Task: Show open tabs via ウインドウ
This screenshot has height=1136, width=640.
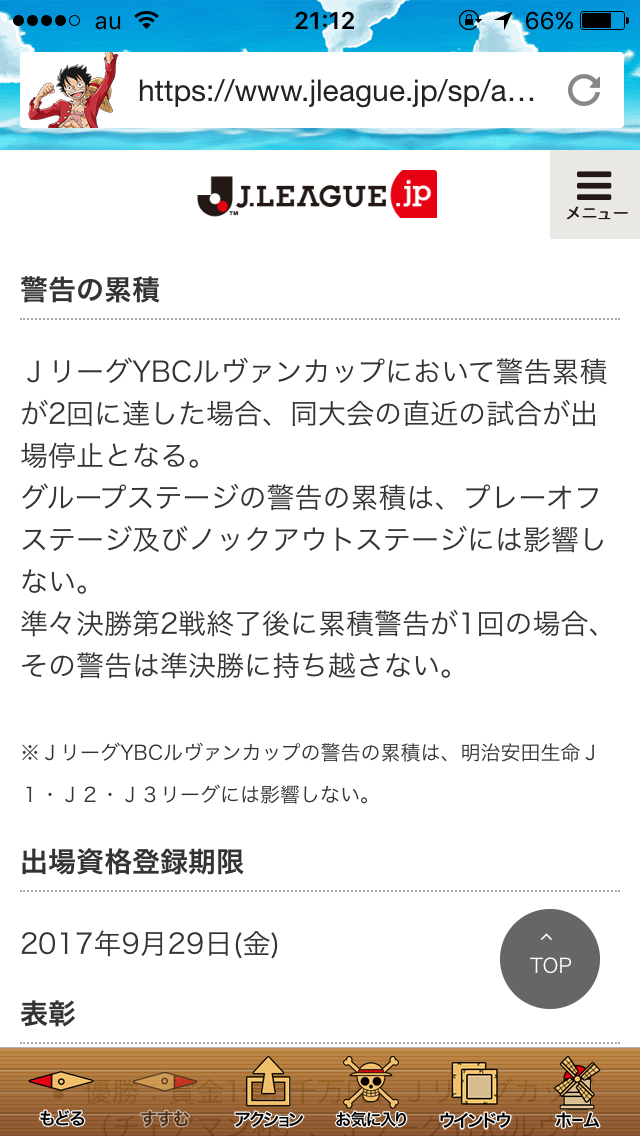Action: click(x=475, y=1092)
